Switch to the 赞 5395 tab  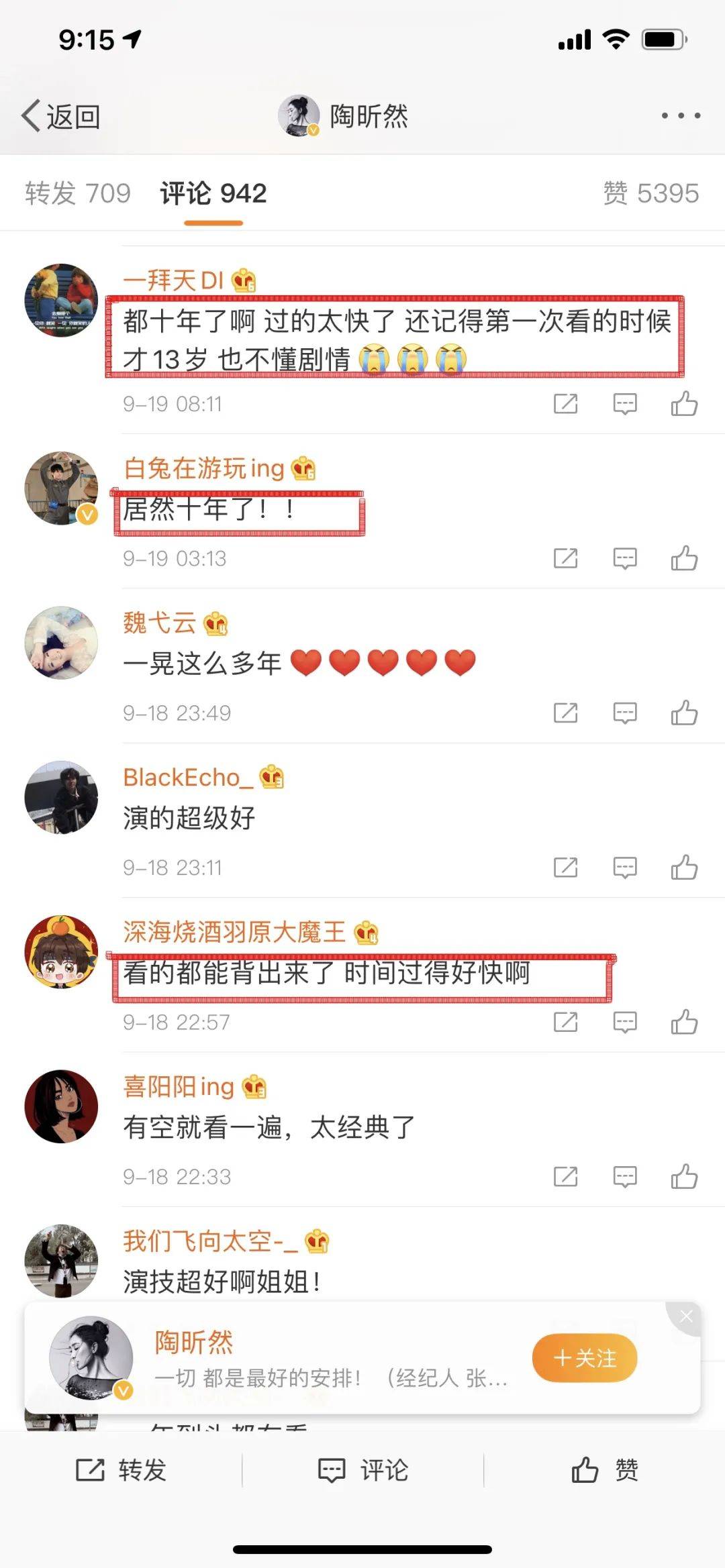pos(650,194)
